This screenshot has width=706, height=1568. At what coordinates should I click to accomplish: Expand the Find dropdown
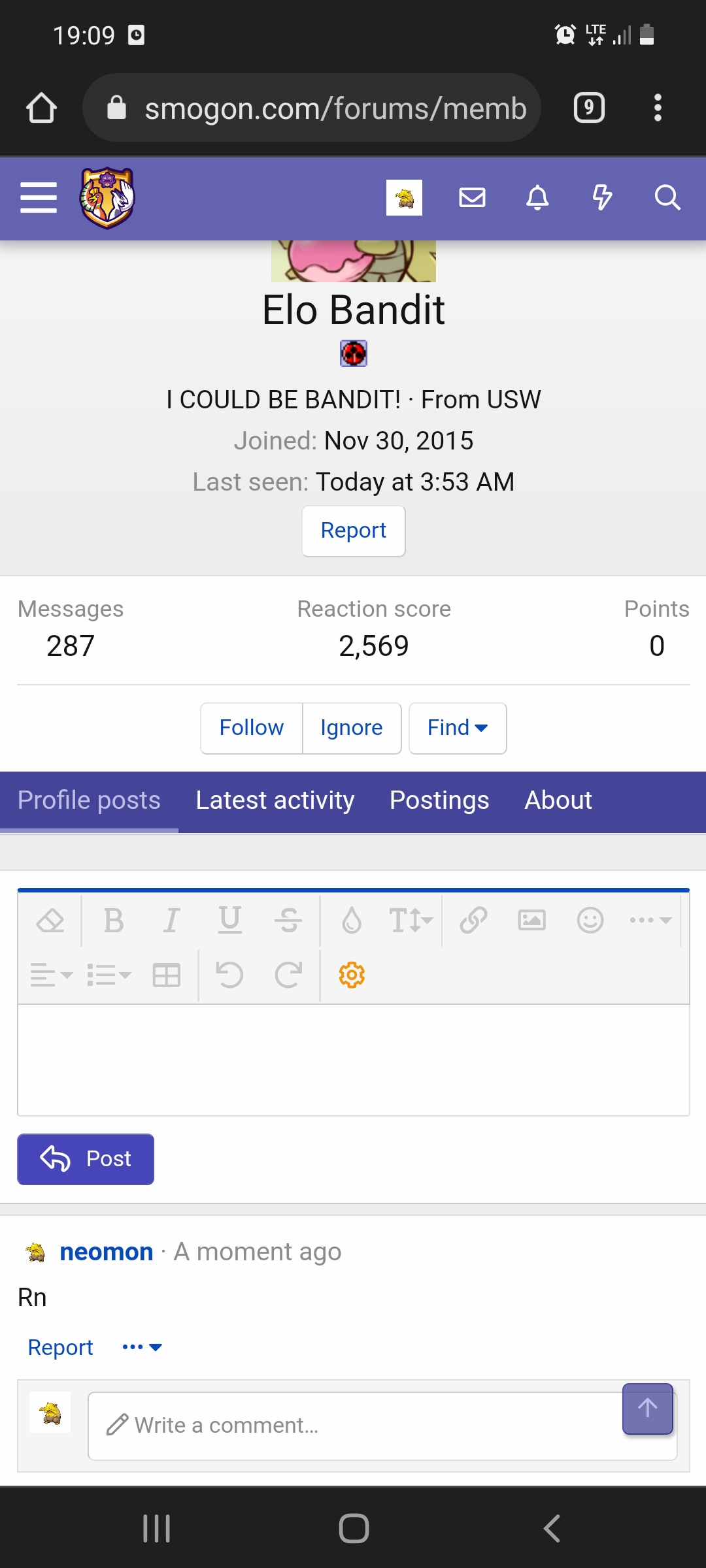pyautogui.click(x=458, y=728)
